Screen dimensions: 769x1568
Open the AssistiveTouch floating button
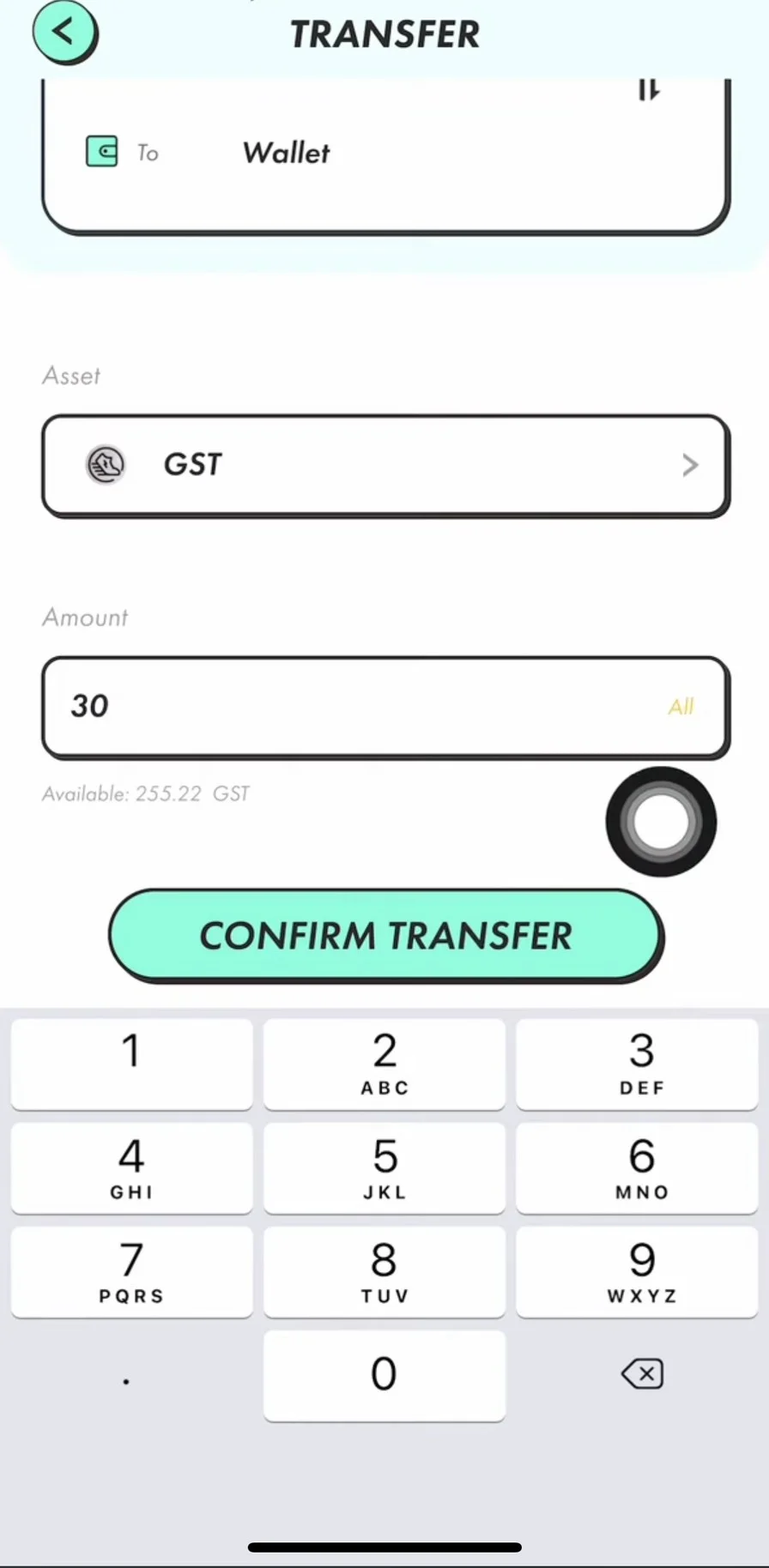pyautogui.click(x=660, y=822)
